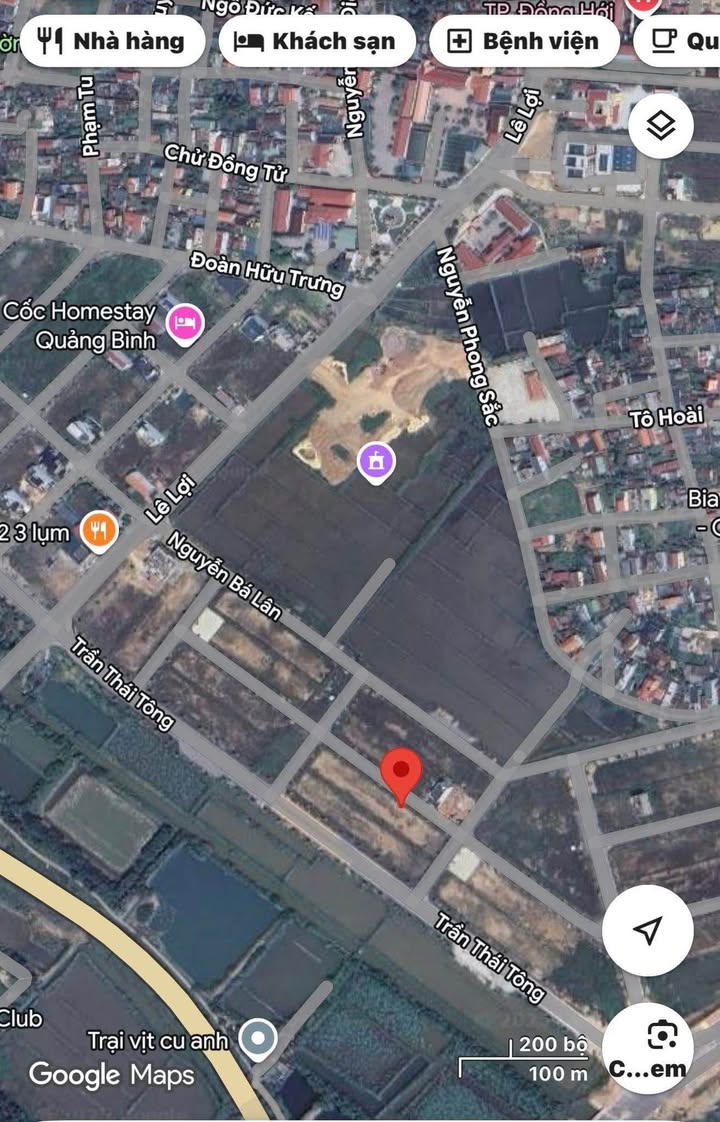The height and width of the screenshot is (1122, 720).
Task: Select the purple temple marker
Action: click(376, 462)
